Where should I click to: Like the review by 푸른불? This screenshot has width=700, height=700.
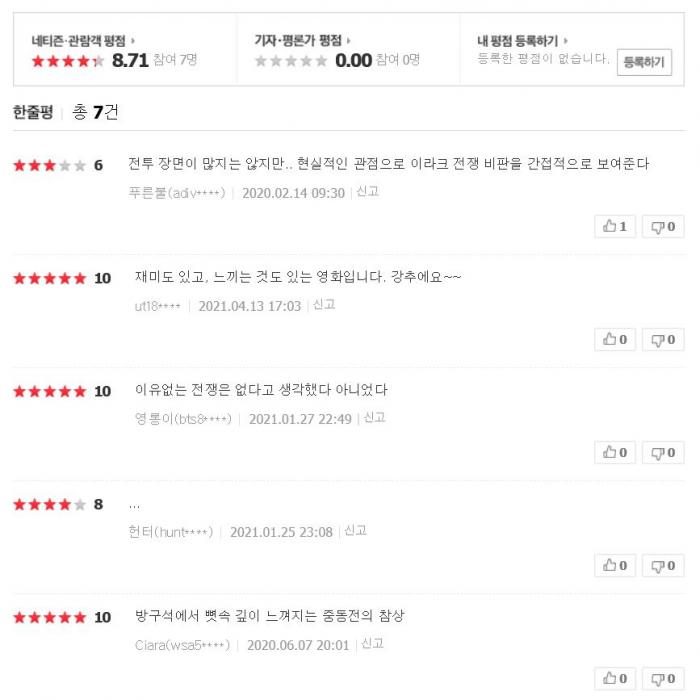[615, 227]
